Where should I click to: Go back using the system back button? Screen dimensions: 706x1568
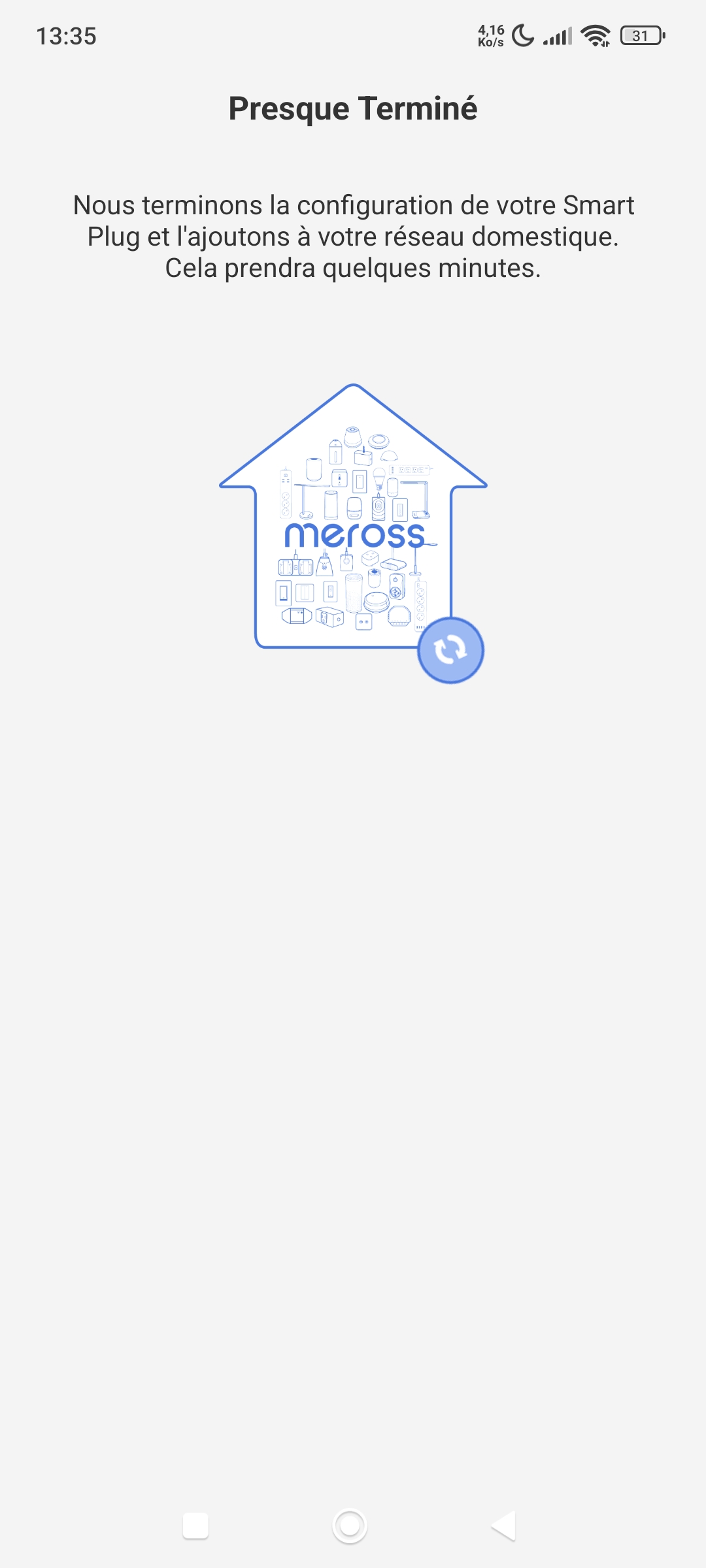tap(503, 1526)
